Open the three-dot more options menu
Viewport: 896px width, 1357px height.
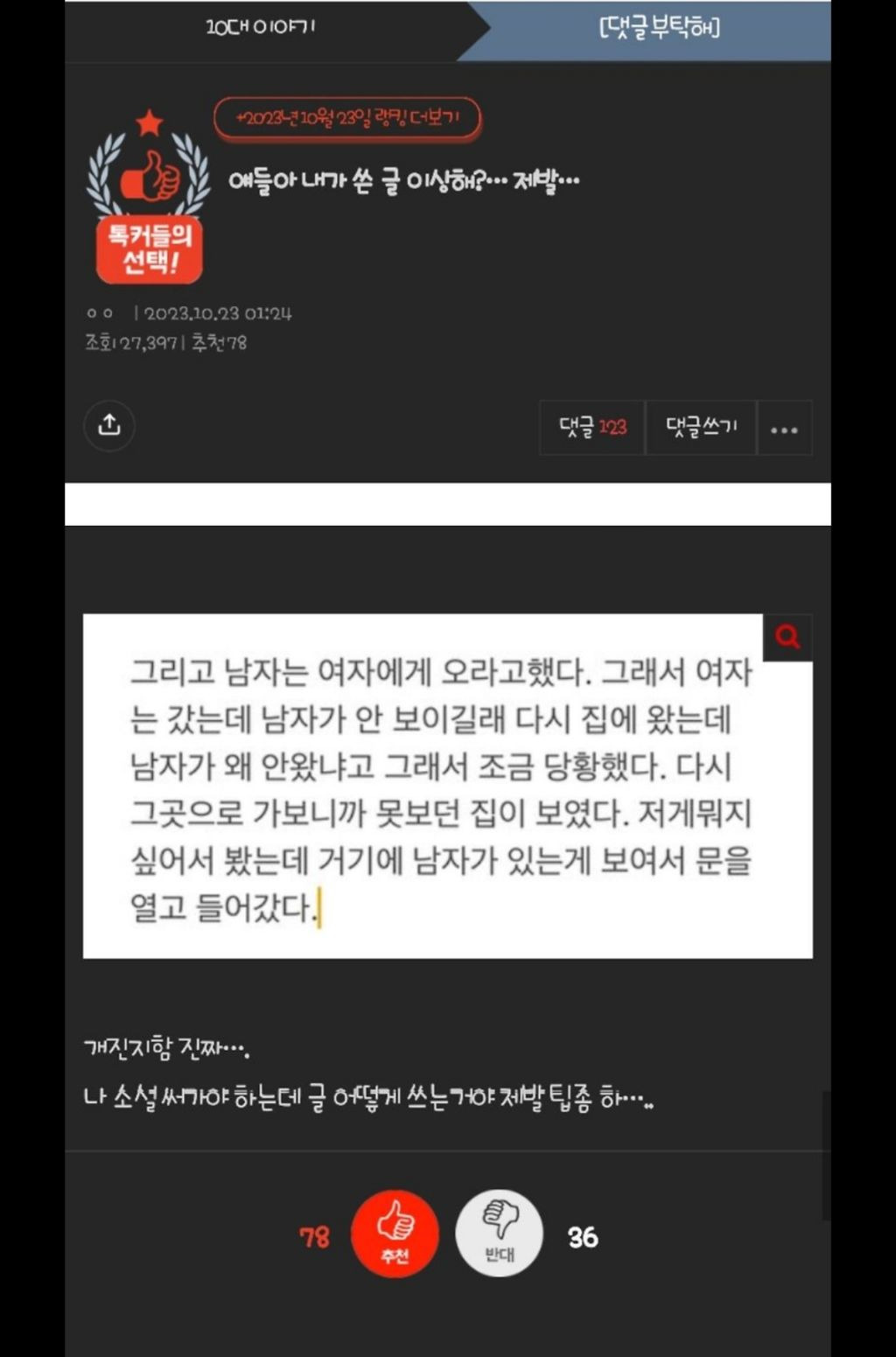tap(784, 429)
